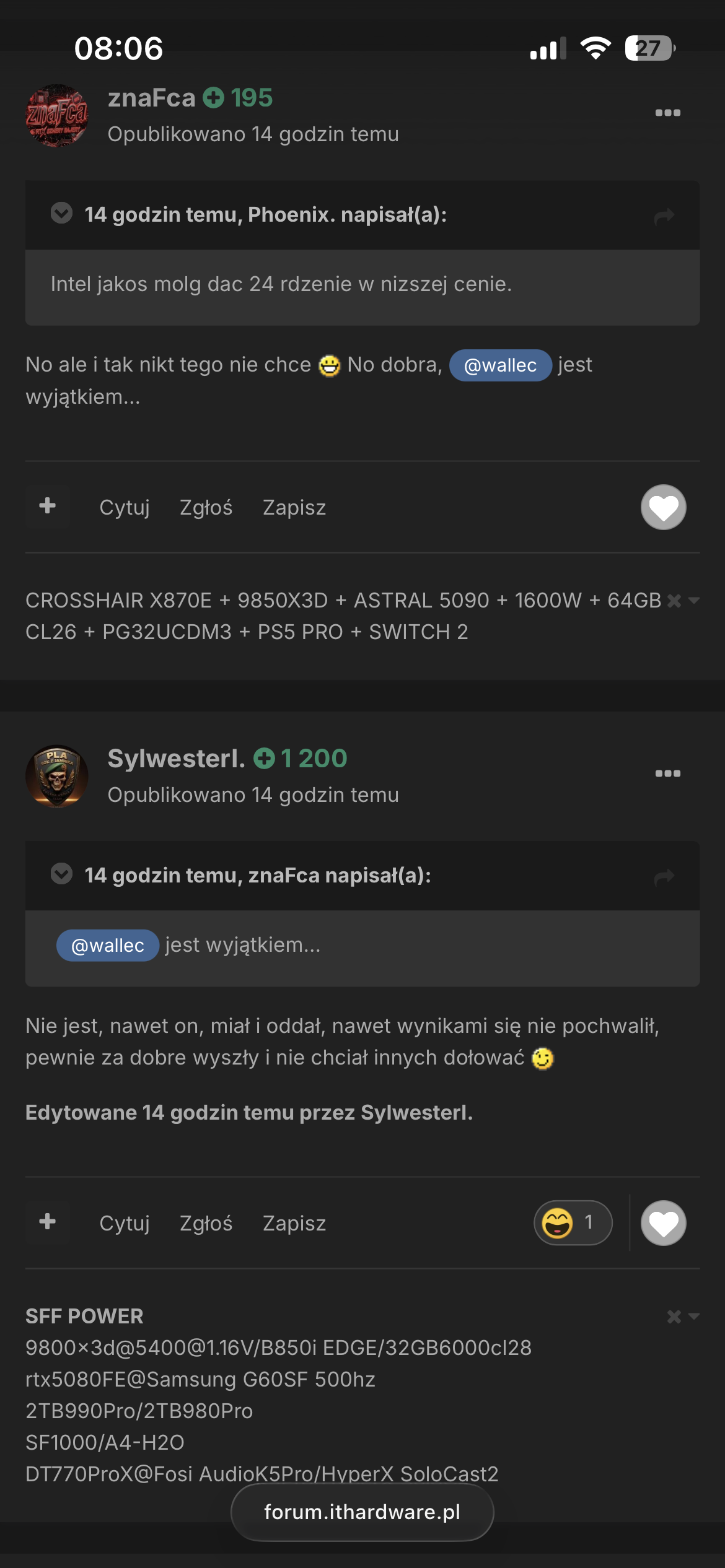This screenshot has width=725, height=1568.
Task: Save znaFca's post with Zapisz
Action: point(294,507)
